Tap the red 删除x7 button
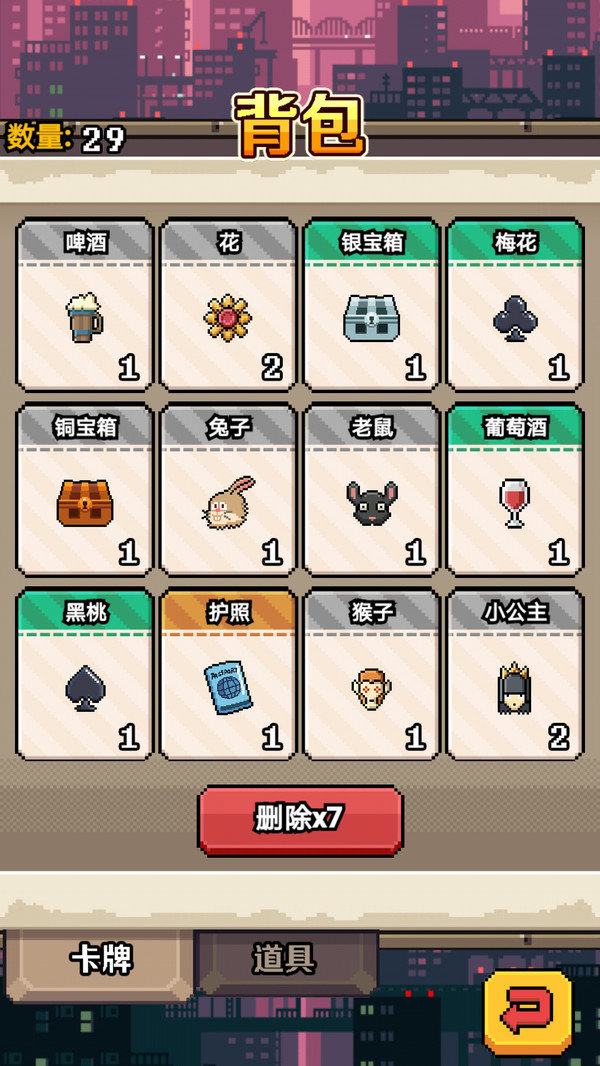The height and width of the screenshot is (1066, 600). coord(300,820)
